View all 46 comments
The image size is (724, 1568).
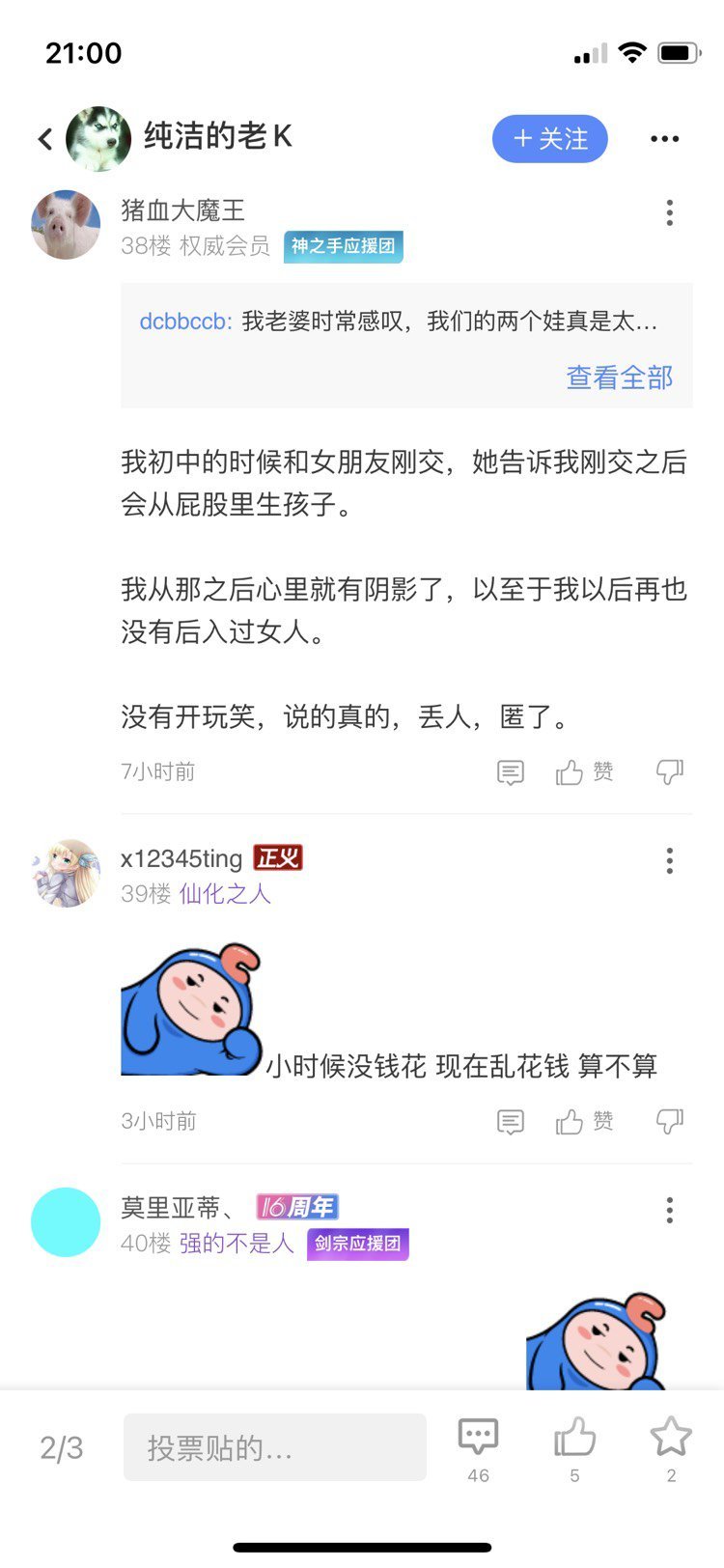[x=478, y=1448]
